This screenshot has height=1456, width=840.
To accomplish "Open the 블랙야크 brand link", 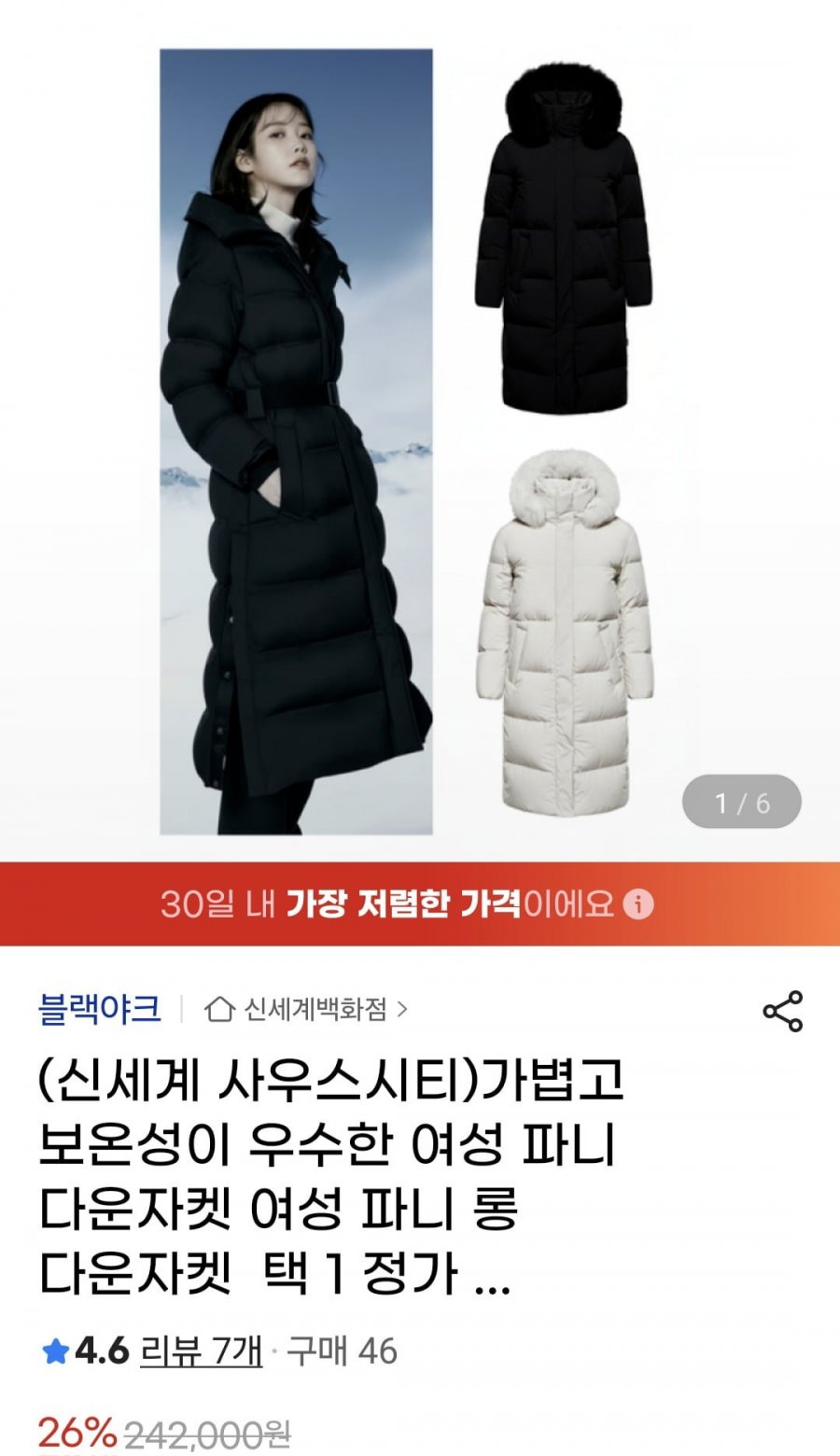I will click(100, 1009).
